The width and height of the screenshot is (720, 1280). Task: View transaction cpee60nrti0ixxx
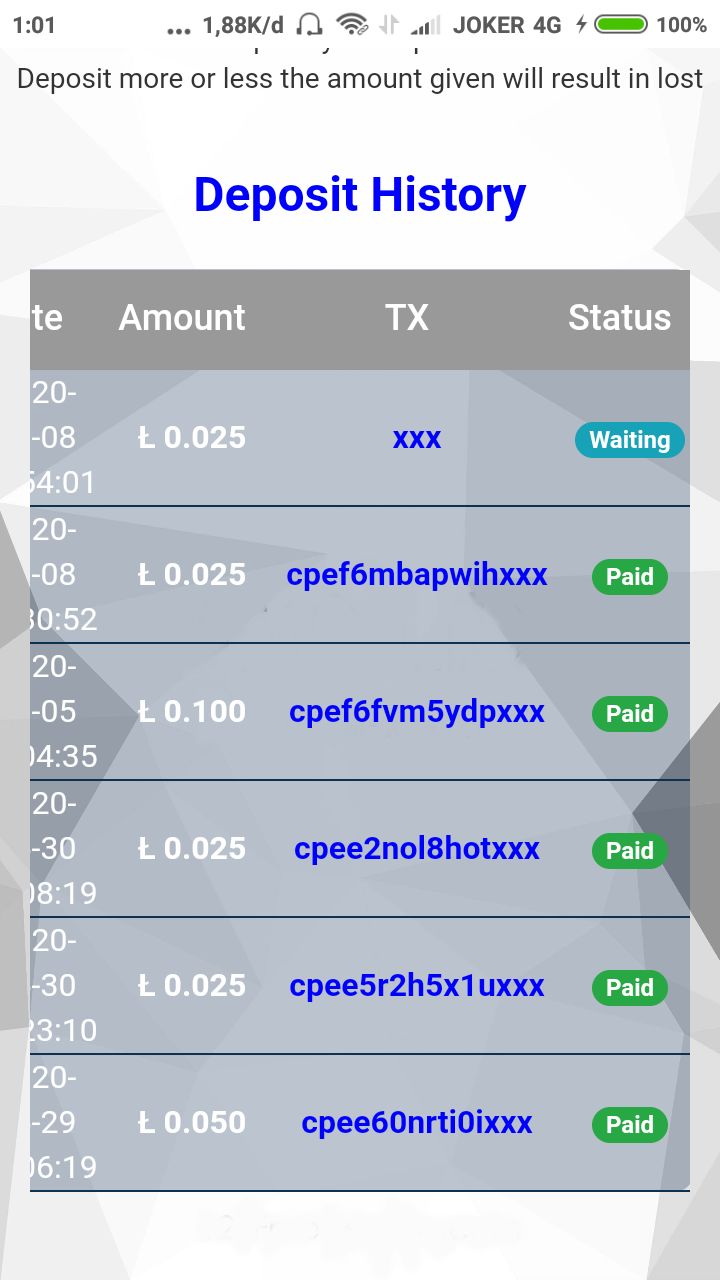click(417, 1123)
